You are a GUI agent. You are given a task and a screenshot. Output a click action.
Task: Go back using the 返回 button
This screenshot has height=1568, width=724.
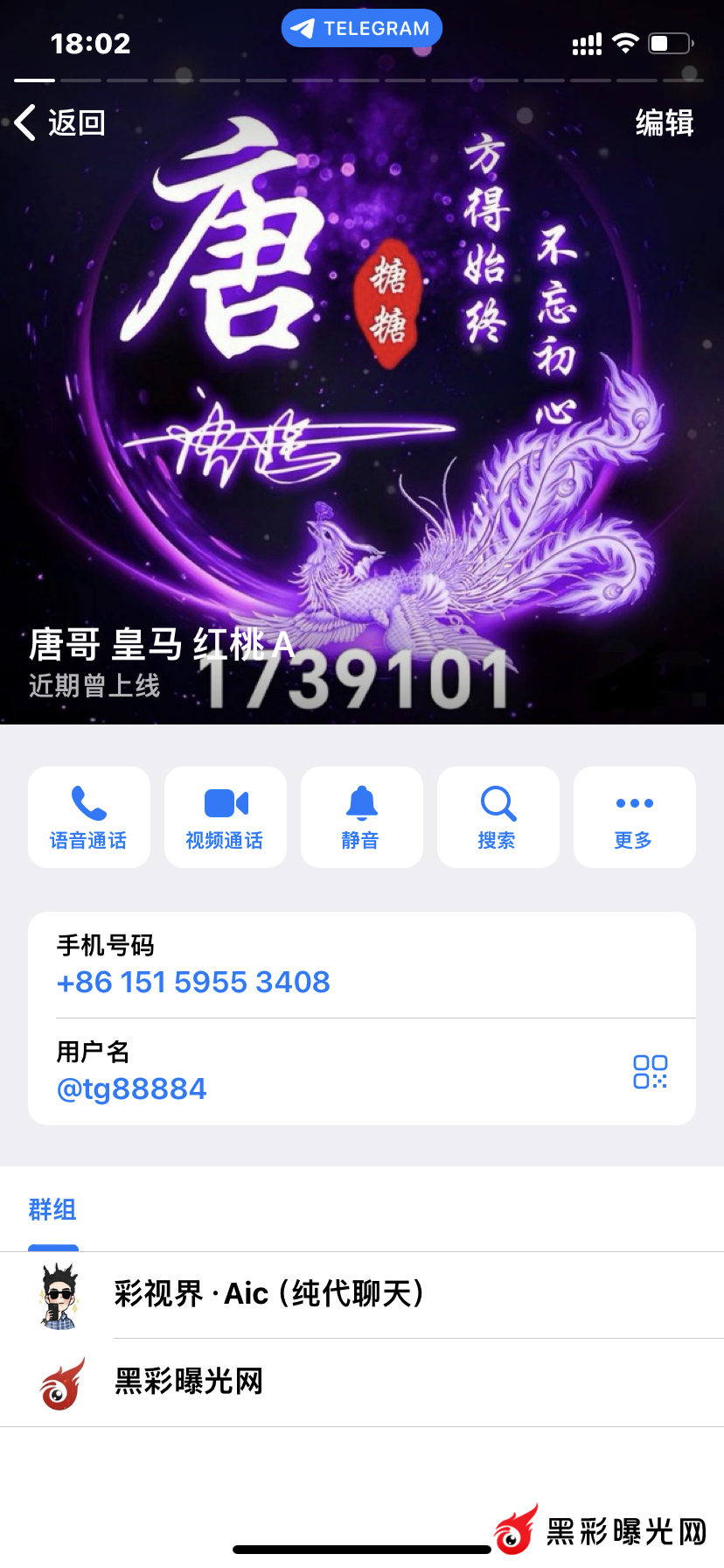(61, 122)
